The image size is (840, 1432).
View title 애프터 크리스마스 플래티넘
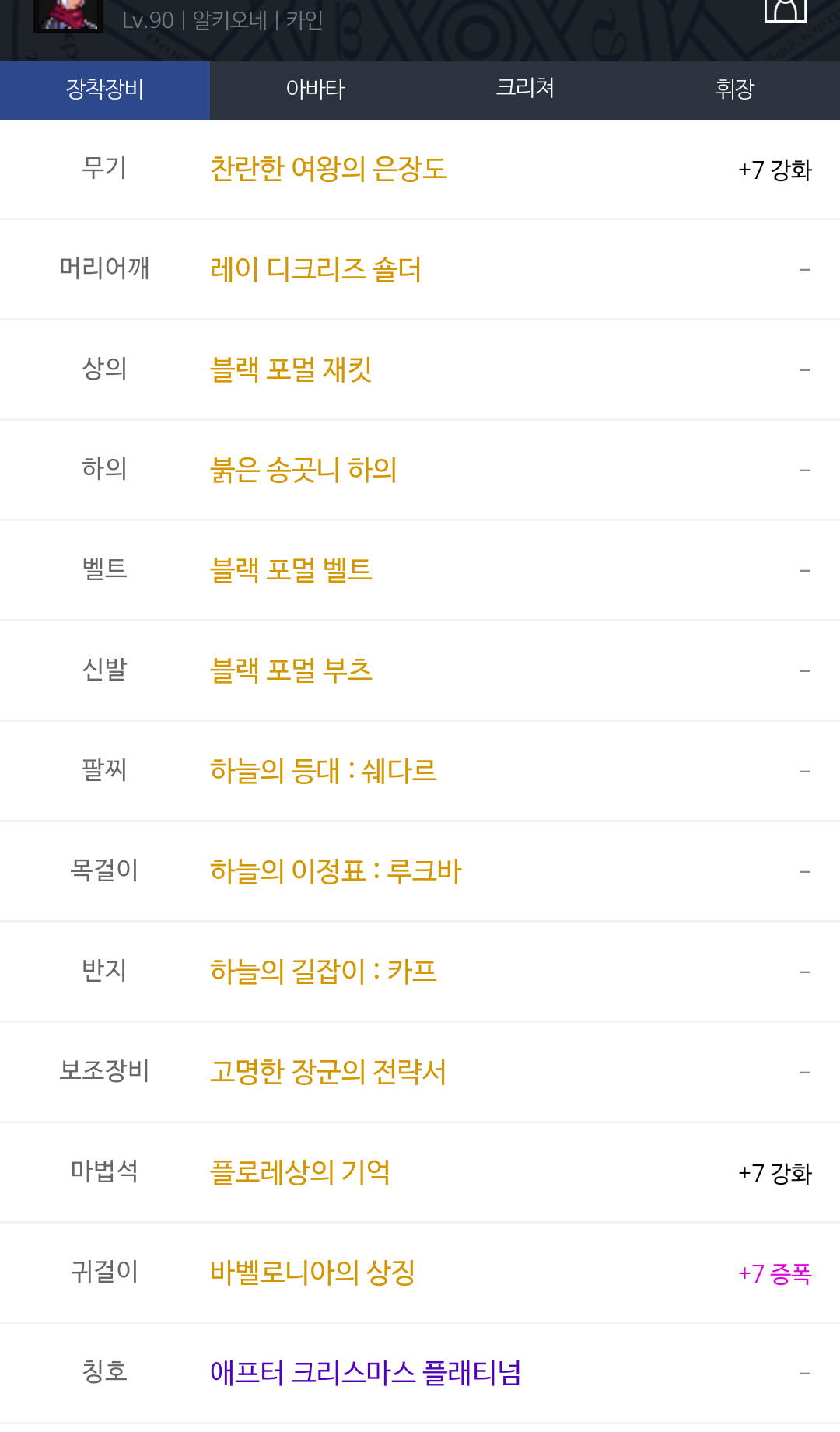click(x=366, y=1373)
